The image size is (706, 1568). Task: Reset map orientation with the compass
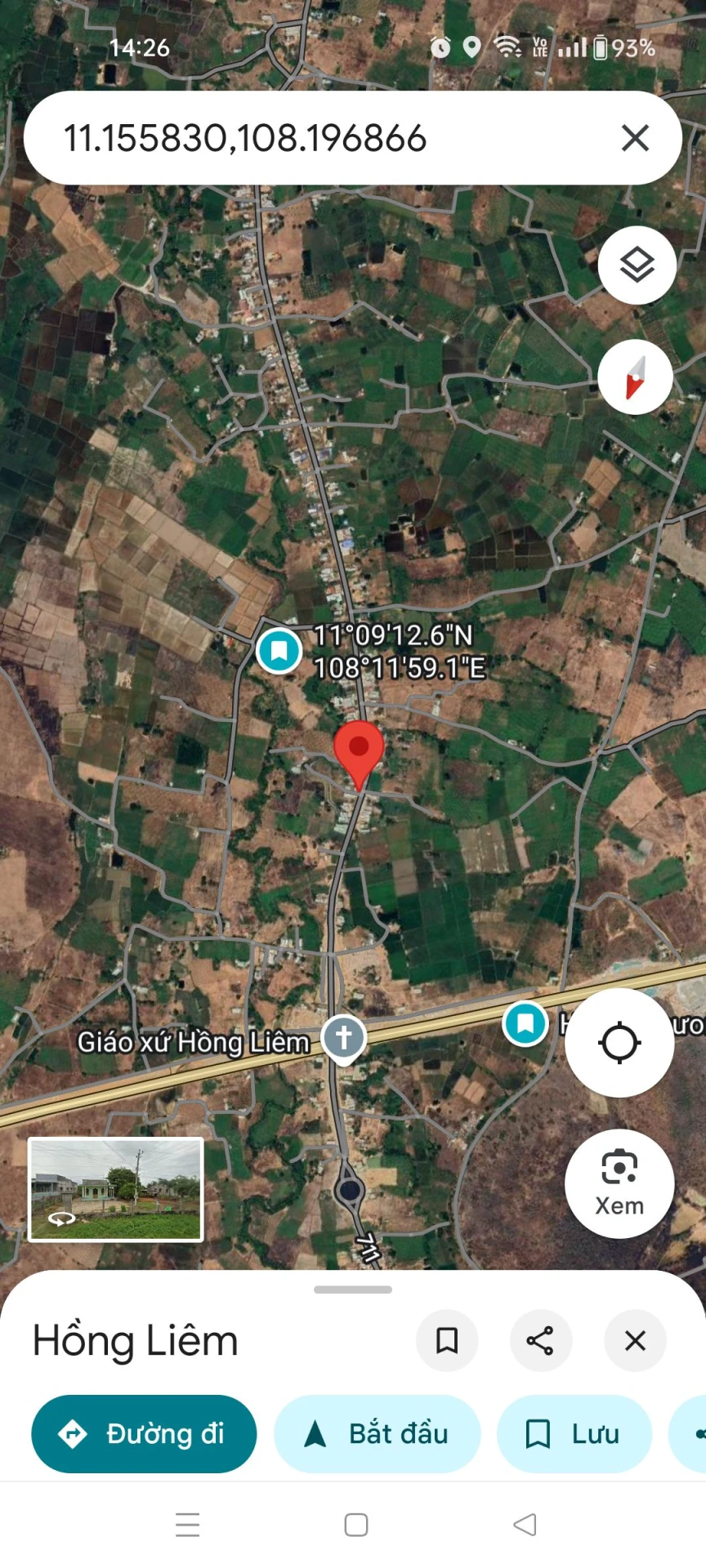coord(636,377)
